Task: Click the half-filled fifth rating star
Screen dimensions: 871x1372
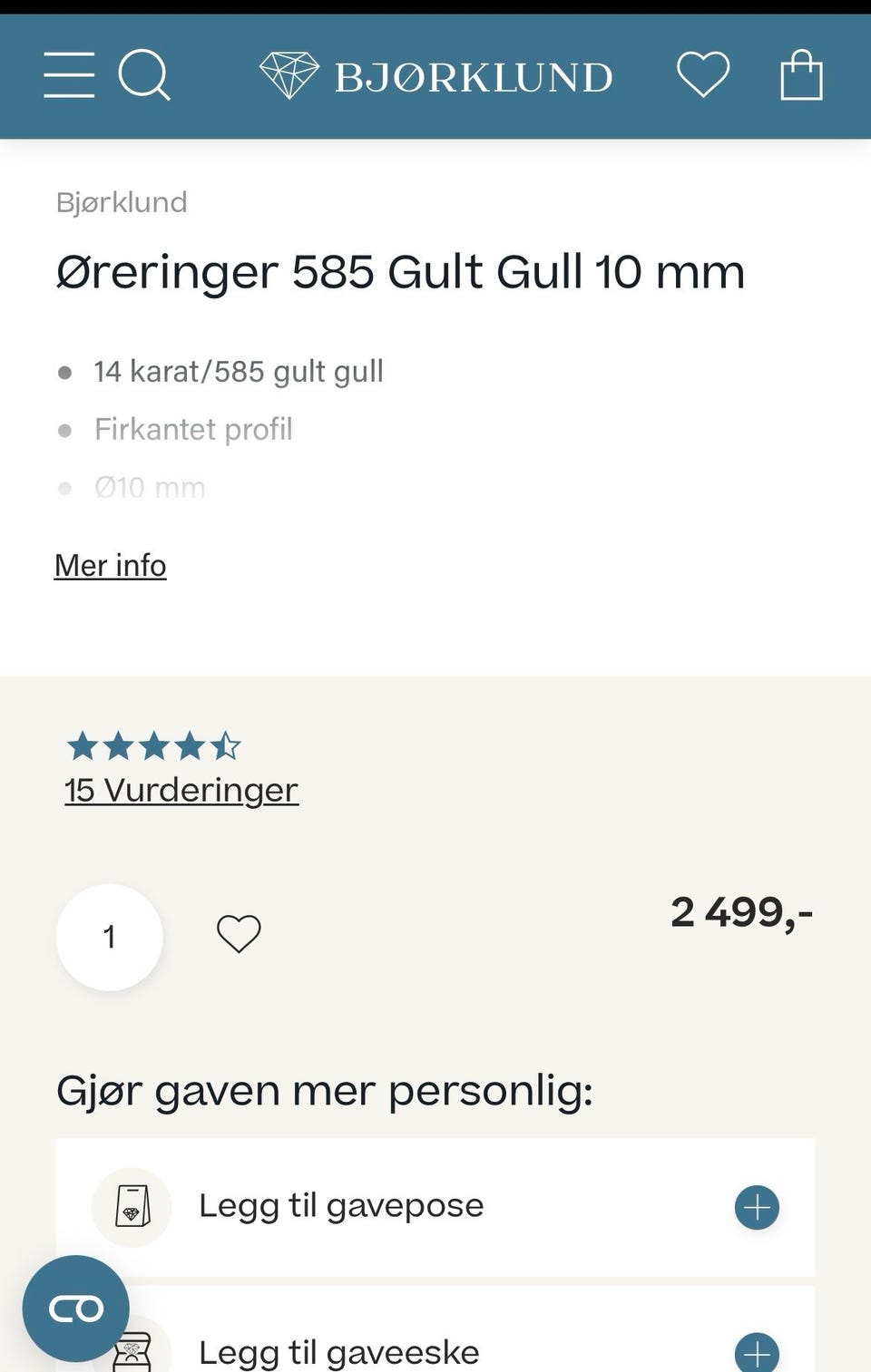Action: (x=227, y=744)
